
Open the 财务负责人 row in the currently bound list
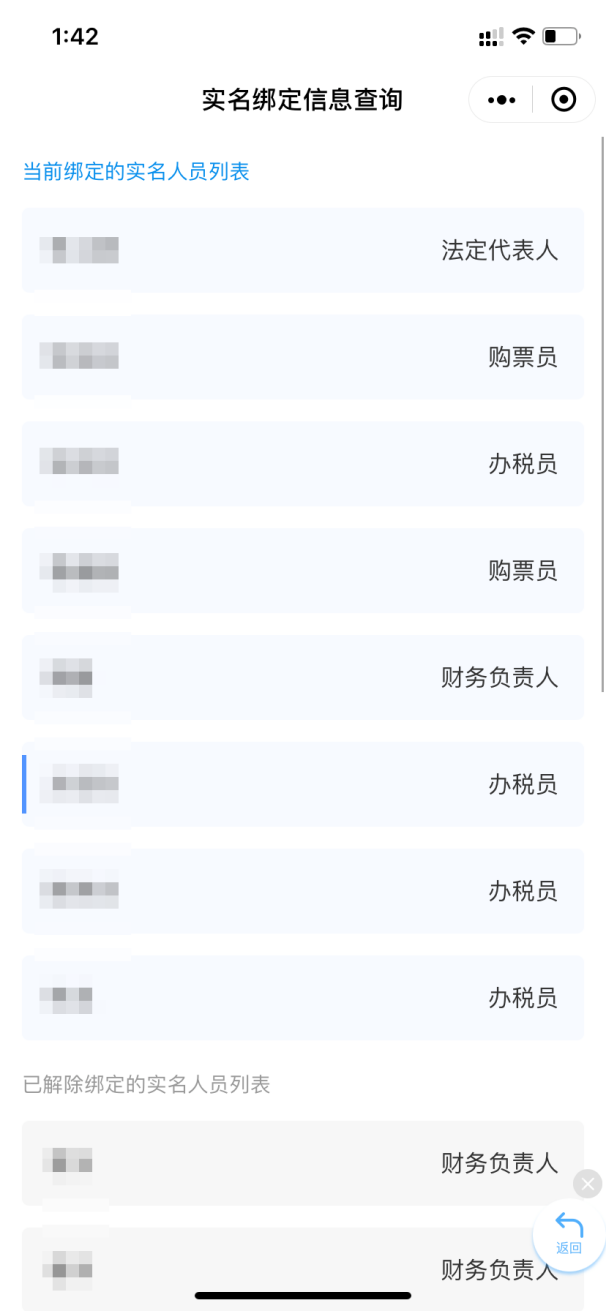point(303,678)
